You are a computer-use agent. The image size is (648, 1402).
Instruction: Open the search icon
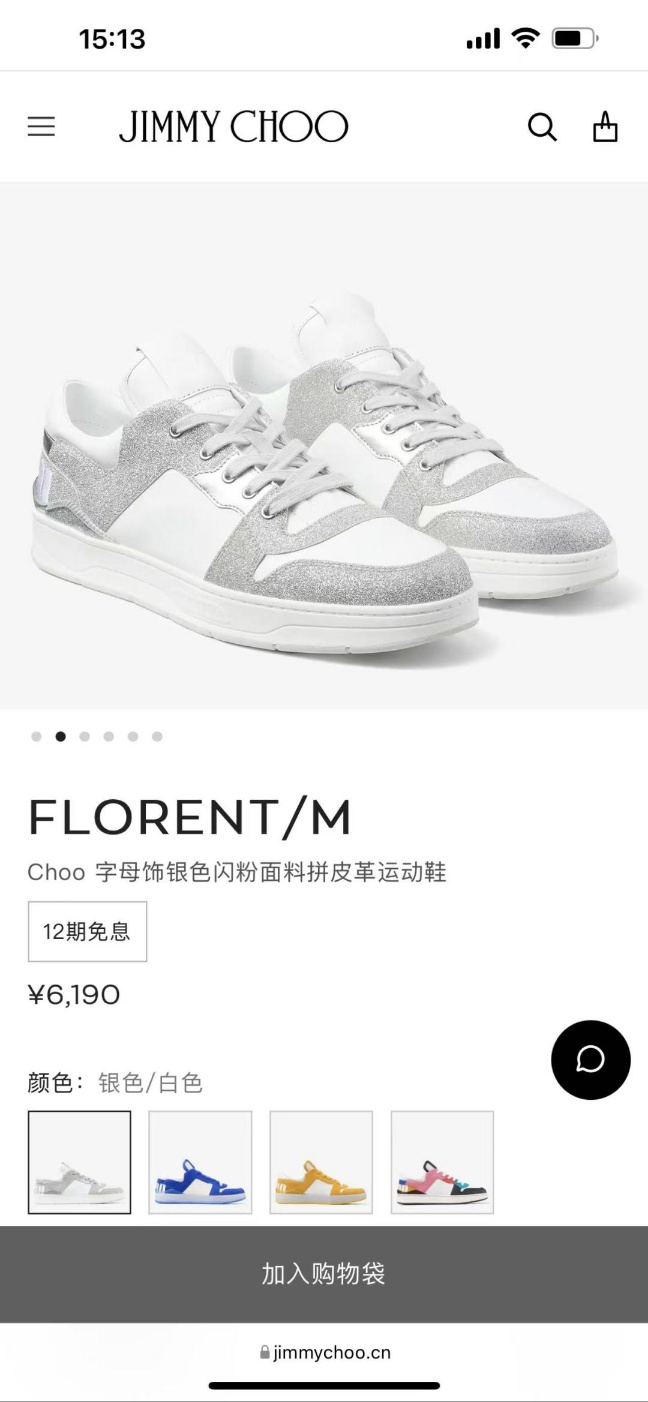542,127
